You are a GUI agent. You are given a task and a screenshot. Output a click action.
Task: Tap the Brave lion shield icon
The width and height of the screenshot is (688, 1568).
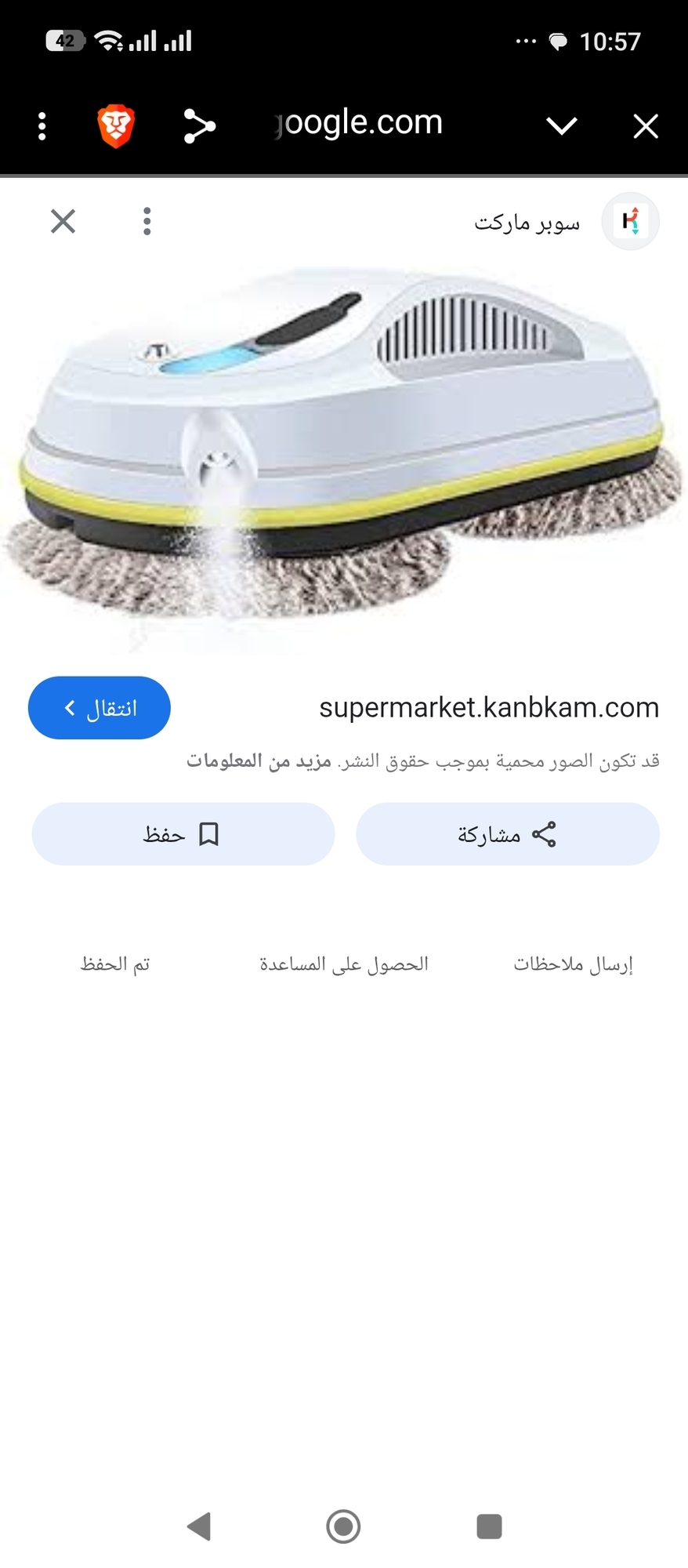coord(116,126)
